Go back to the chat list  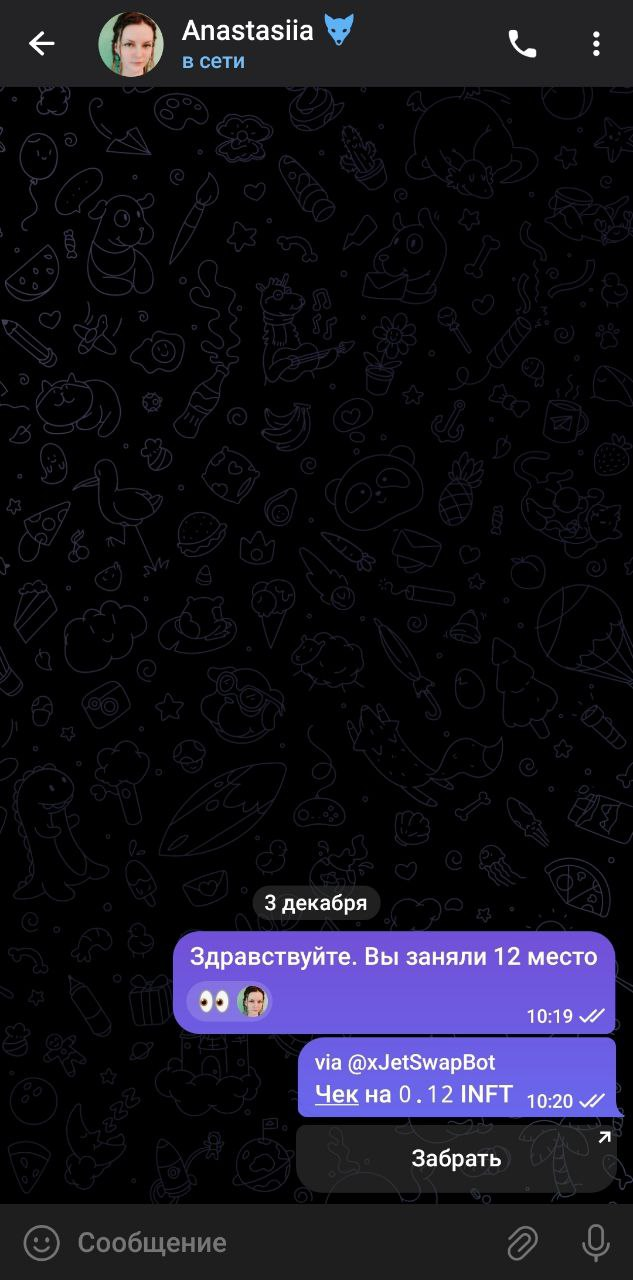tap(41, 44)
